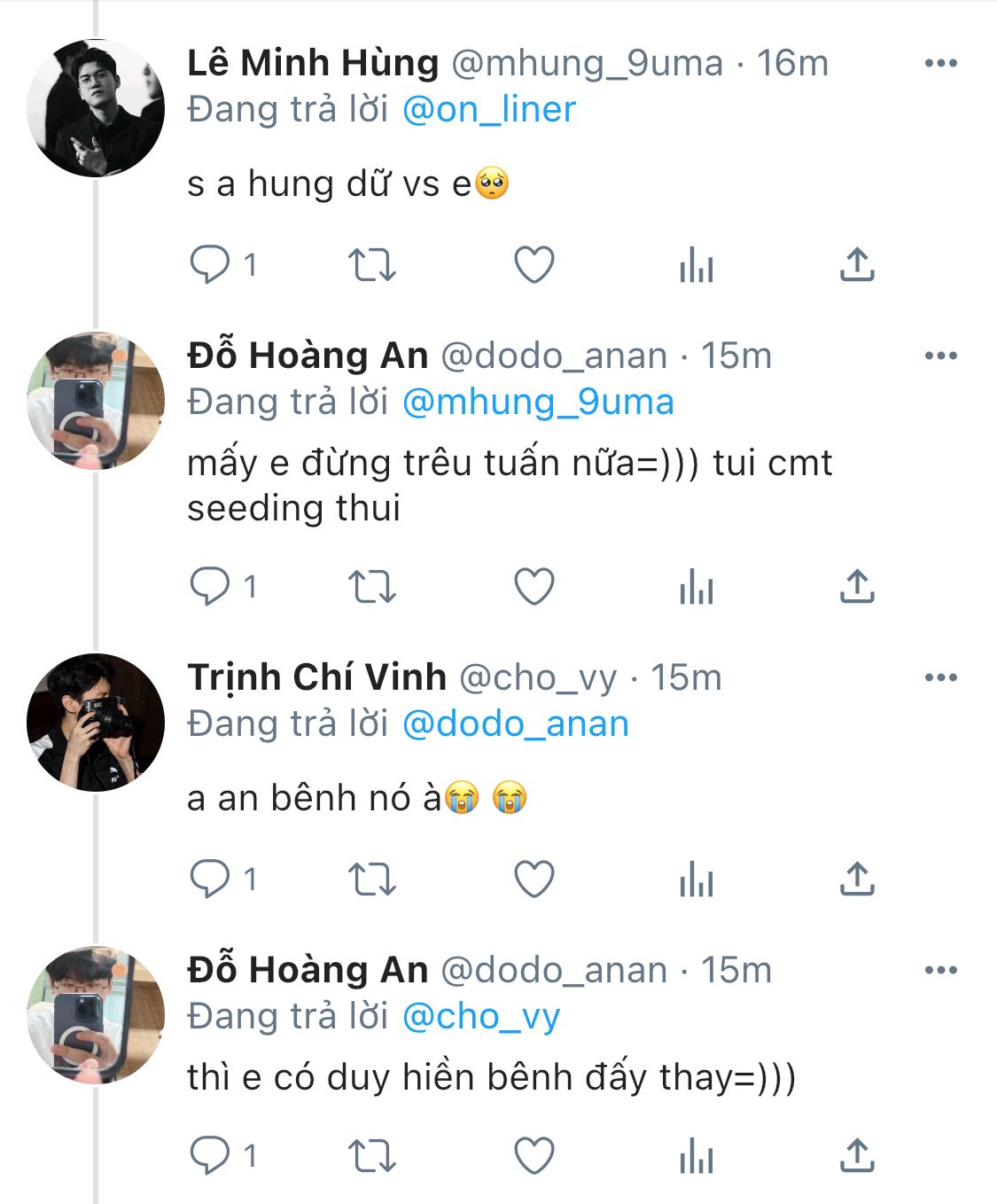Viewport: 997px width, 1204px height.
Task: Like the "seeding thui" tweet
Action: [x=534, y=586]
